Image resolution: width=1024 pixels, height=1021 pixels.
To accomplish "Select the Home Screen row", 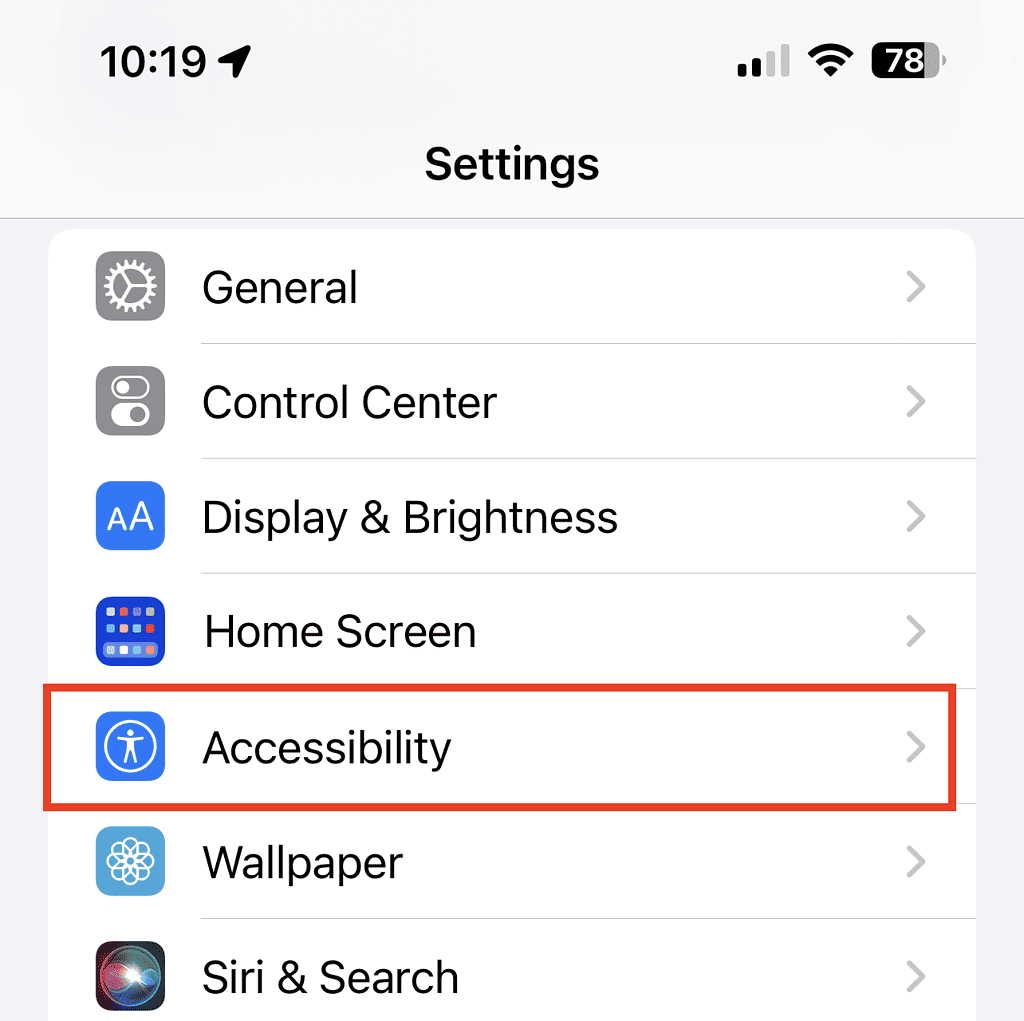I will [x=510, y=632].
